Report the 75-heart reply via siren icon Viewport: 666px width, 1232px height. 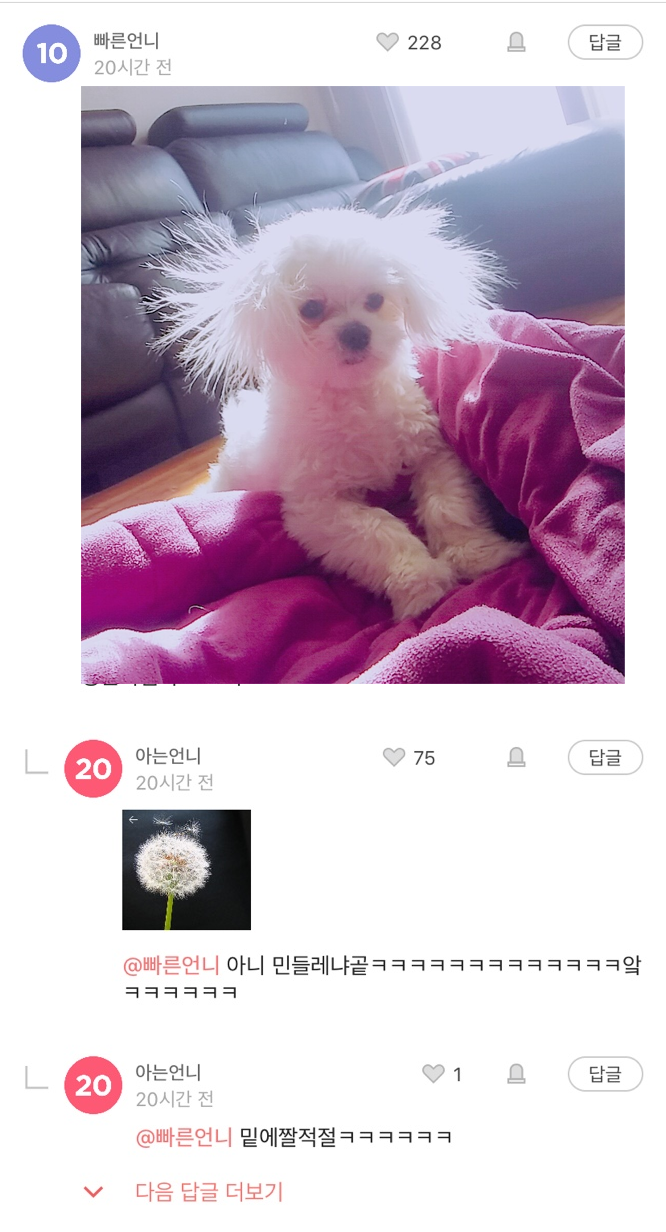(x=516, y=758)
